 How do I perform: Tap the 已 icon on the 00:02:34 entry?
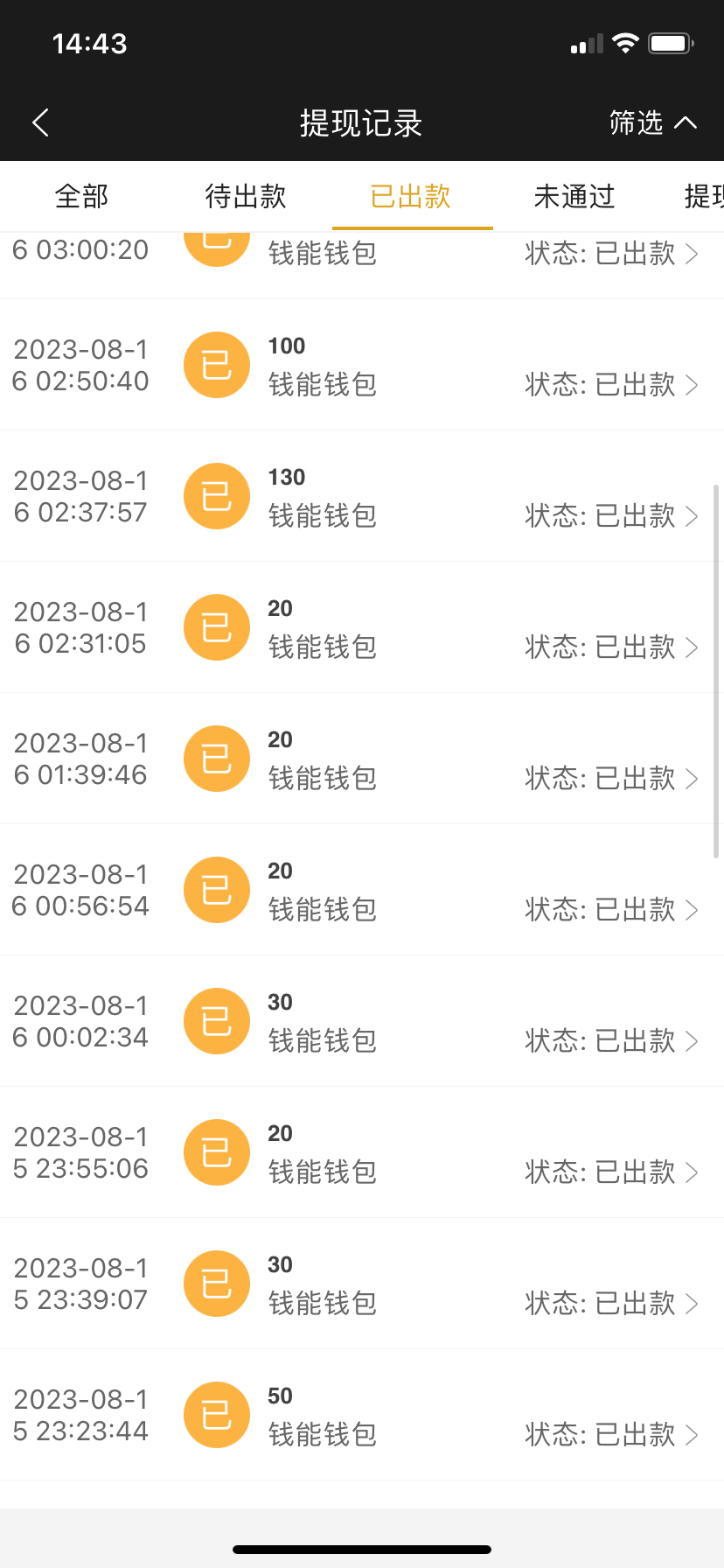click(216, 1021)
